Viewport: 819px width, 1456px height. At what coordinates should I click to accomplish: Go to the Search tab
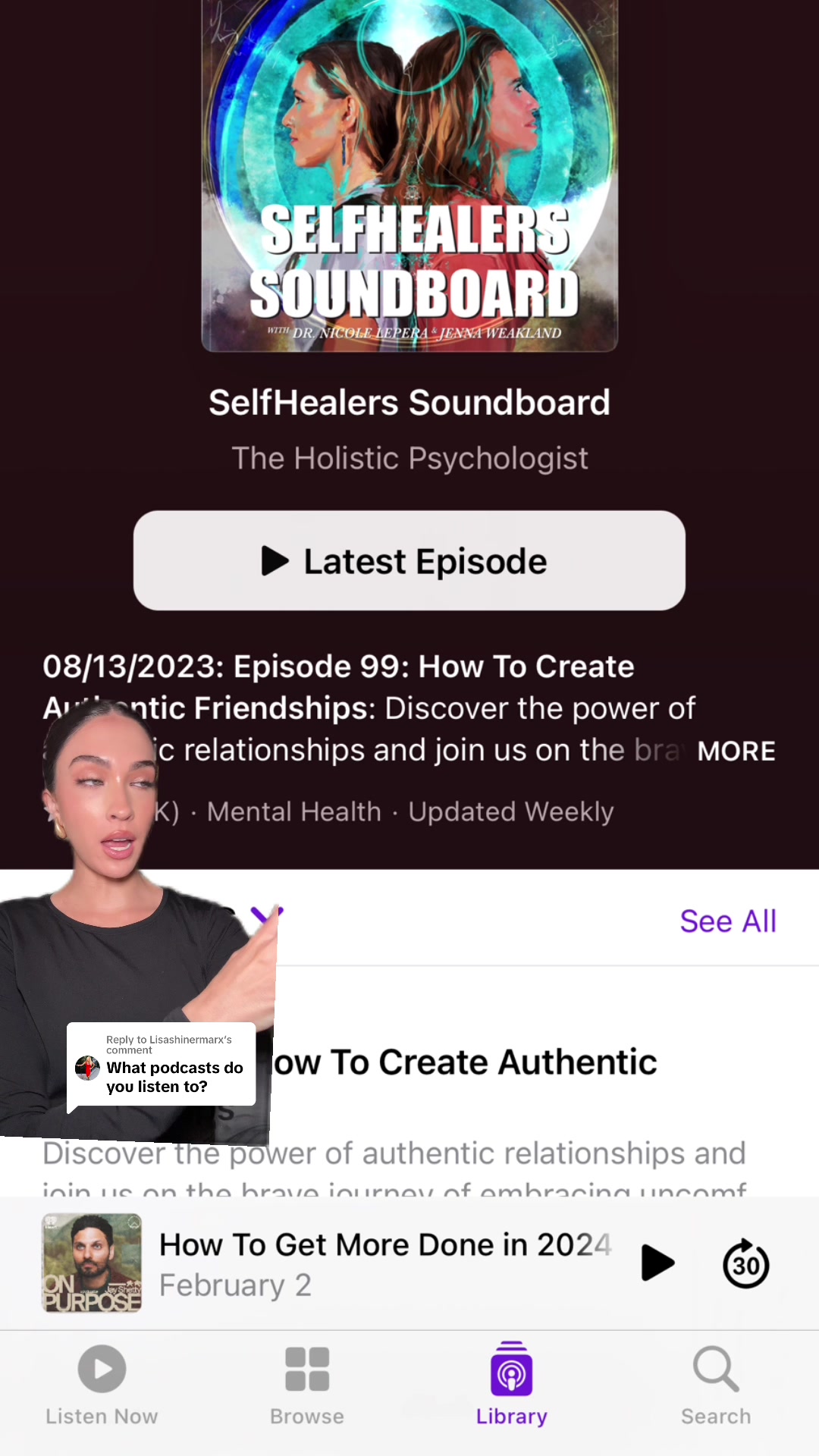point(716,1385)
